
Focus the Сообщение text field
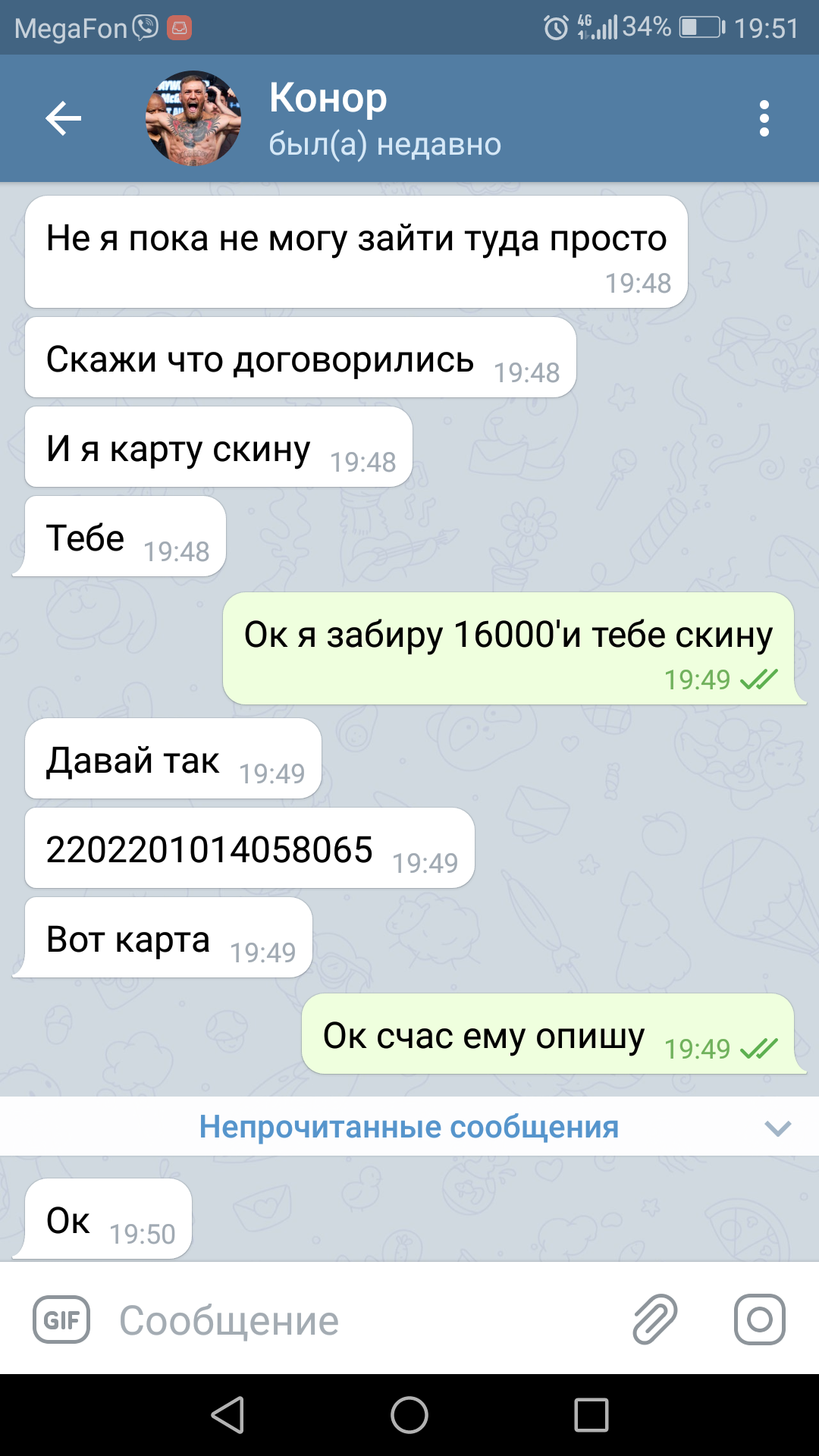click(364, 1320)
